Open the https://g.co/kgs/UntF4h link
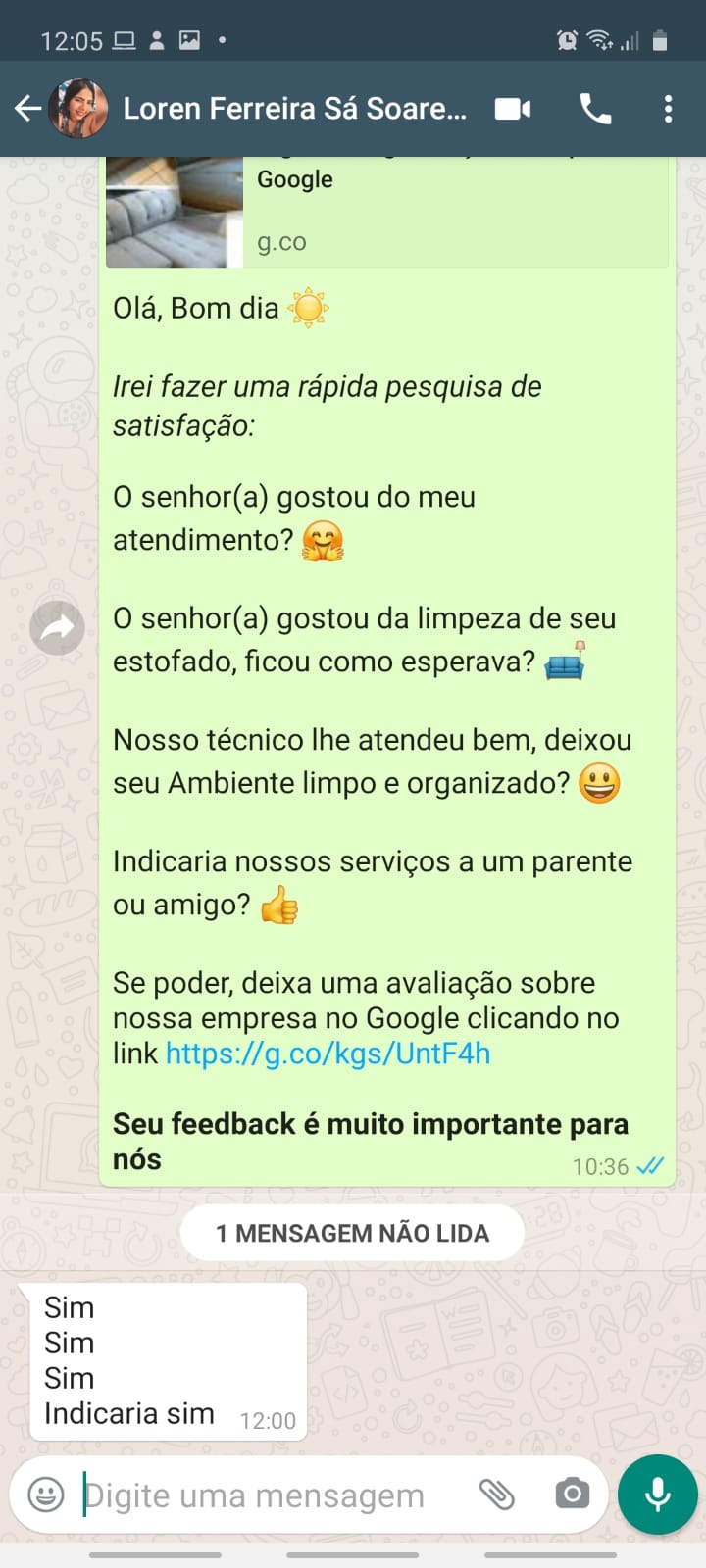The image size is (706, 1568). [x=328, y=1053]
